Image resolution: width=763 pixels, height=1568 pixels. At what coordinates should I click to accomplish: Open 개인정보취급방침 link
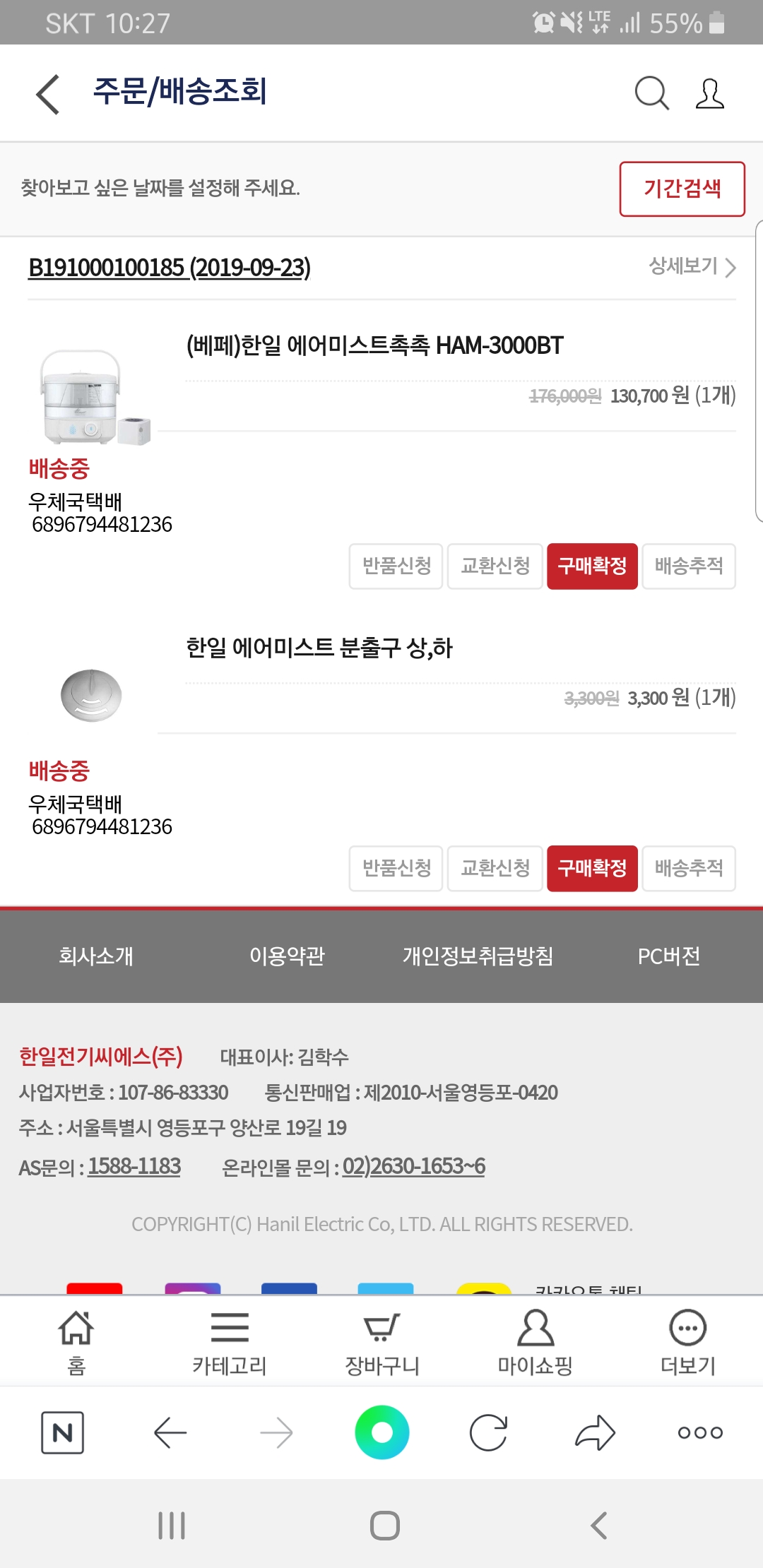pos(478,956)
